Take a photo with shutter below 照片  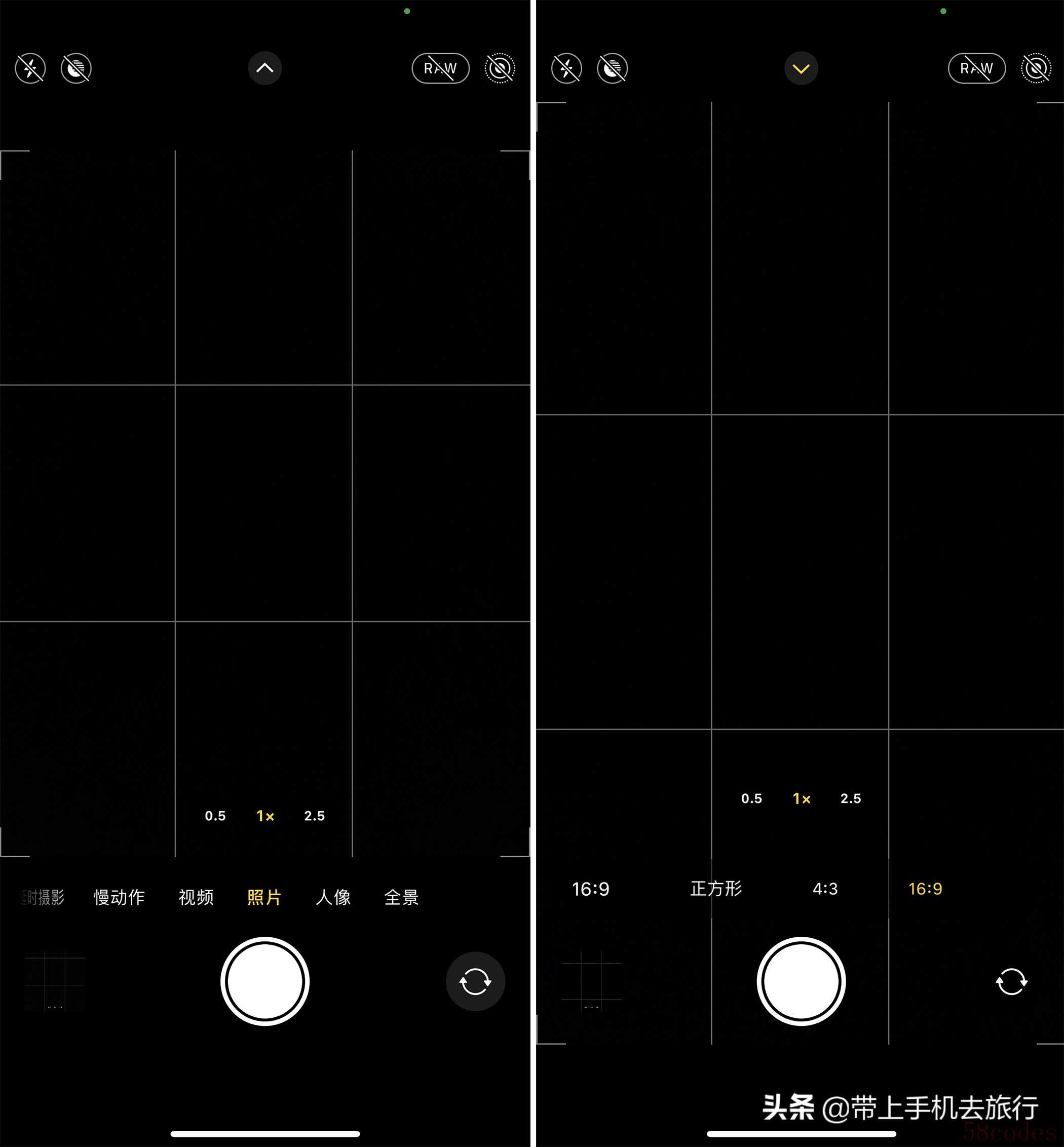click(265, 981)
